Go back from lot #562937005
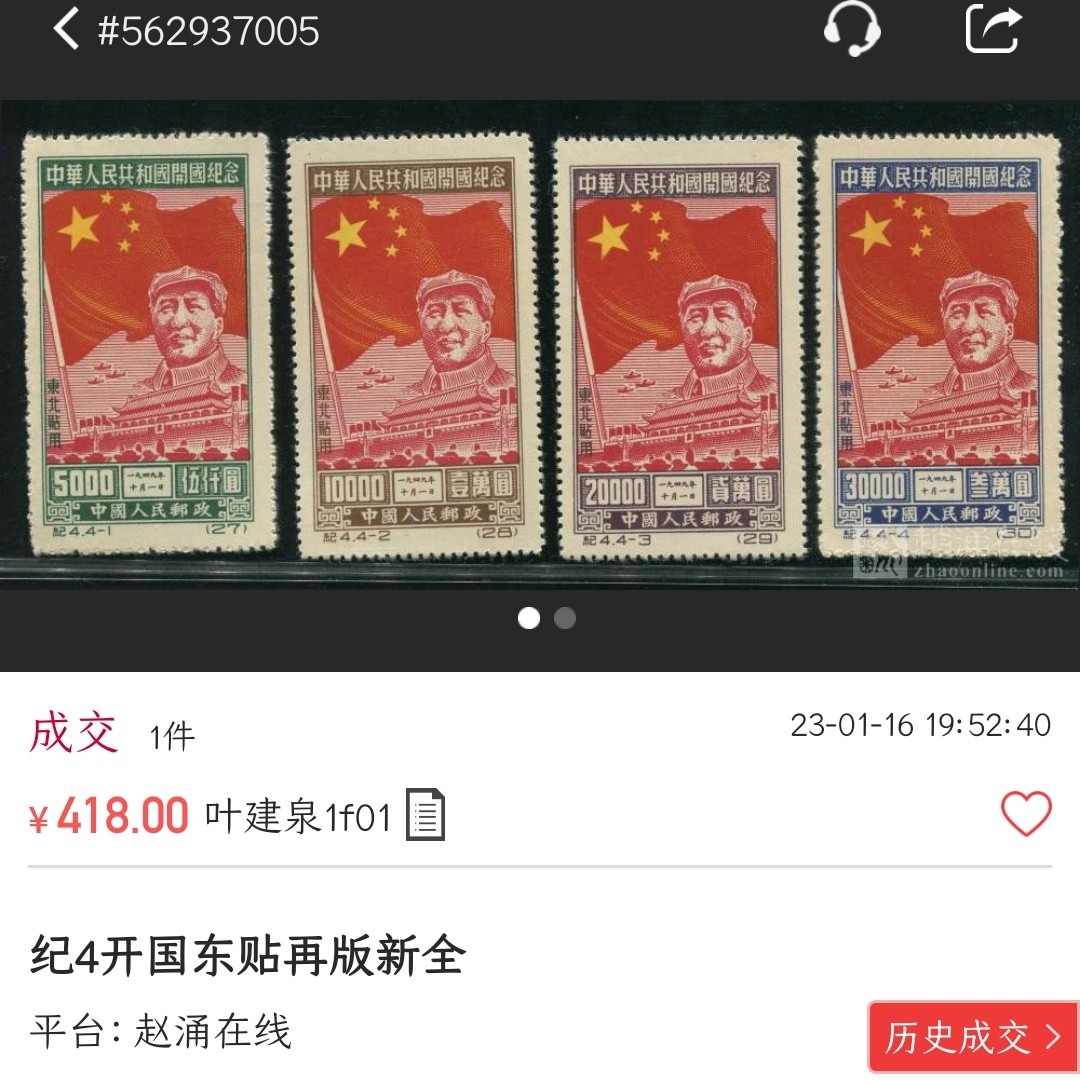1080x1080 pixels. (66, 30)
